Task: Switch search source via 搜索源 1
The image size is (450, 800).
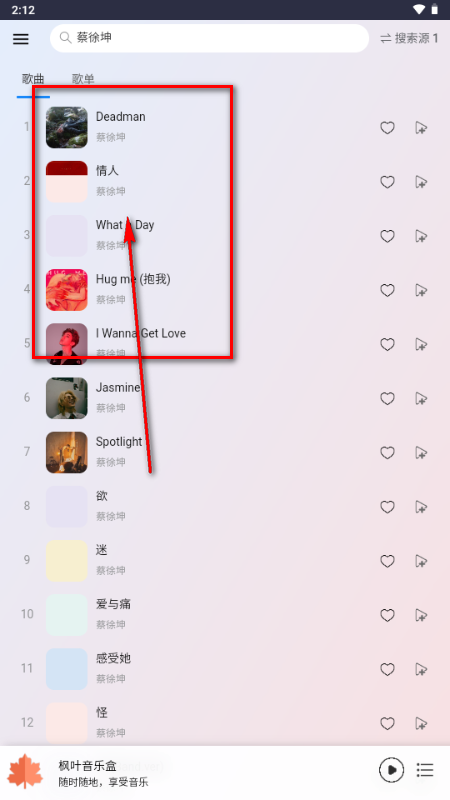Action: [x=409, y=38]
